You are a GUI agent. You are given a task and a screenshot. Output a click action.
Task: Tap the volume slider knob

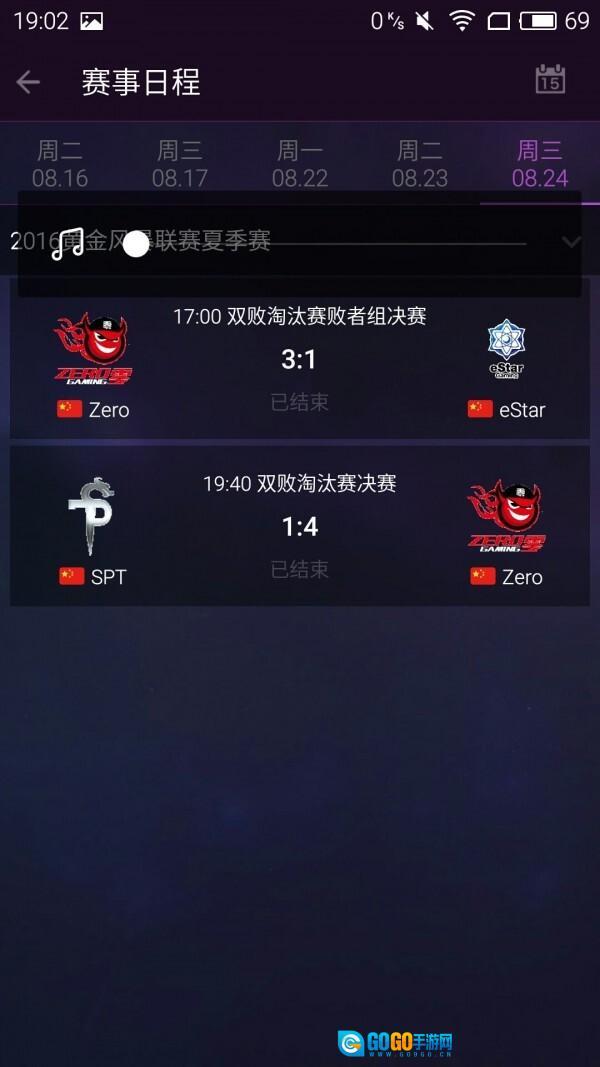[x=136, y=244]
